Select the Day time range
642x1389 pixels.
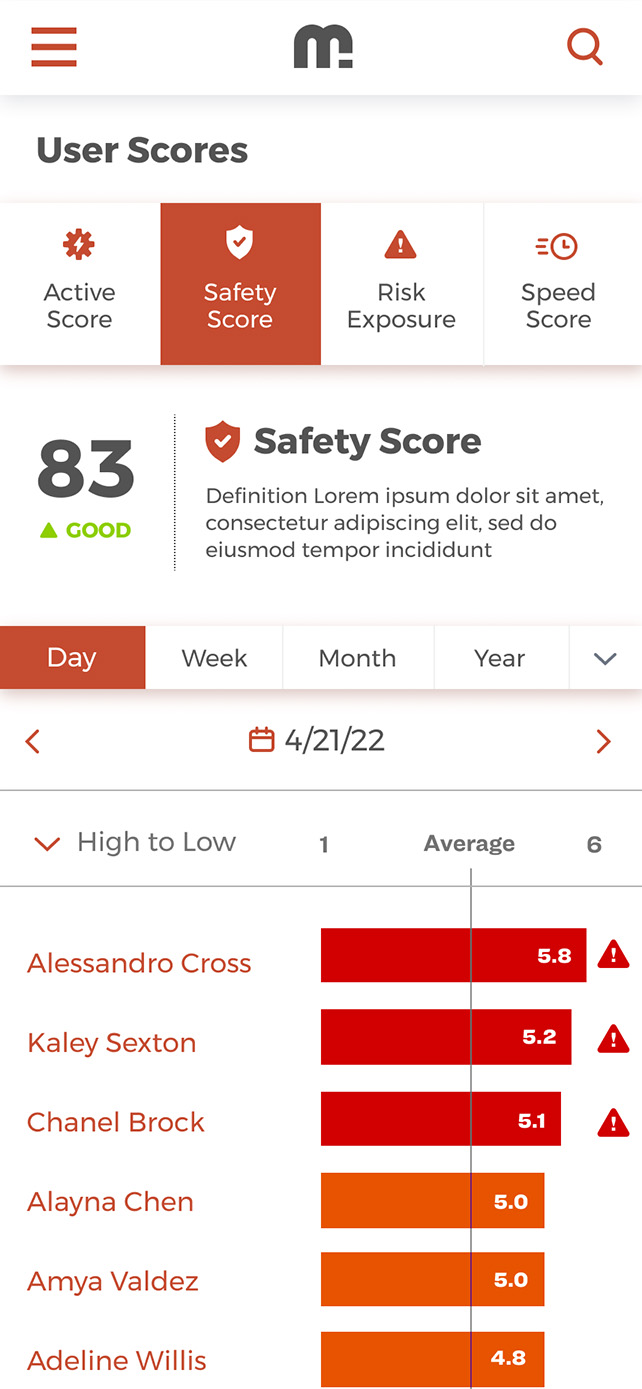click(x=72, y=658)
